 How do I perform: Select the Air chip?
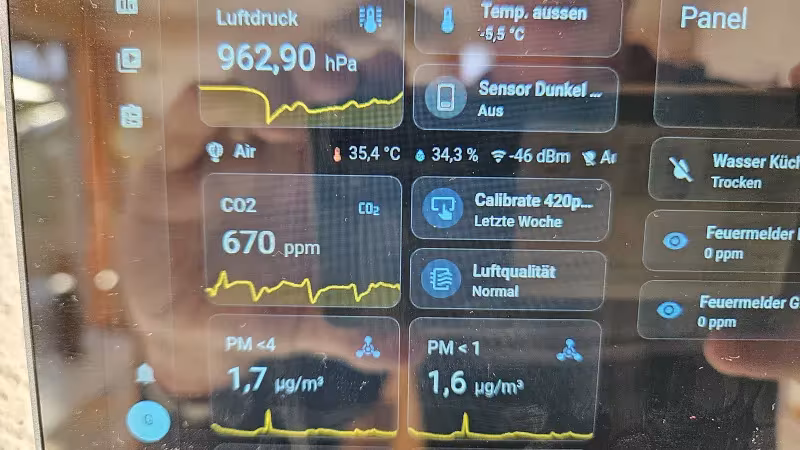coord(232,152)
